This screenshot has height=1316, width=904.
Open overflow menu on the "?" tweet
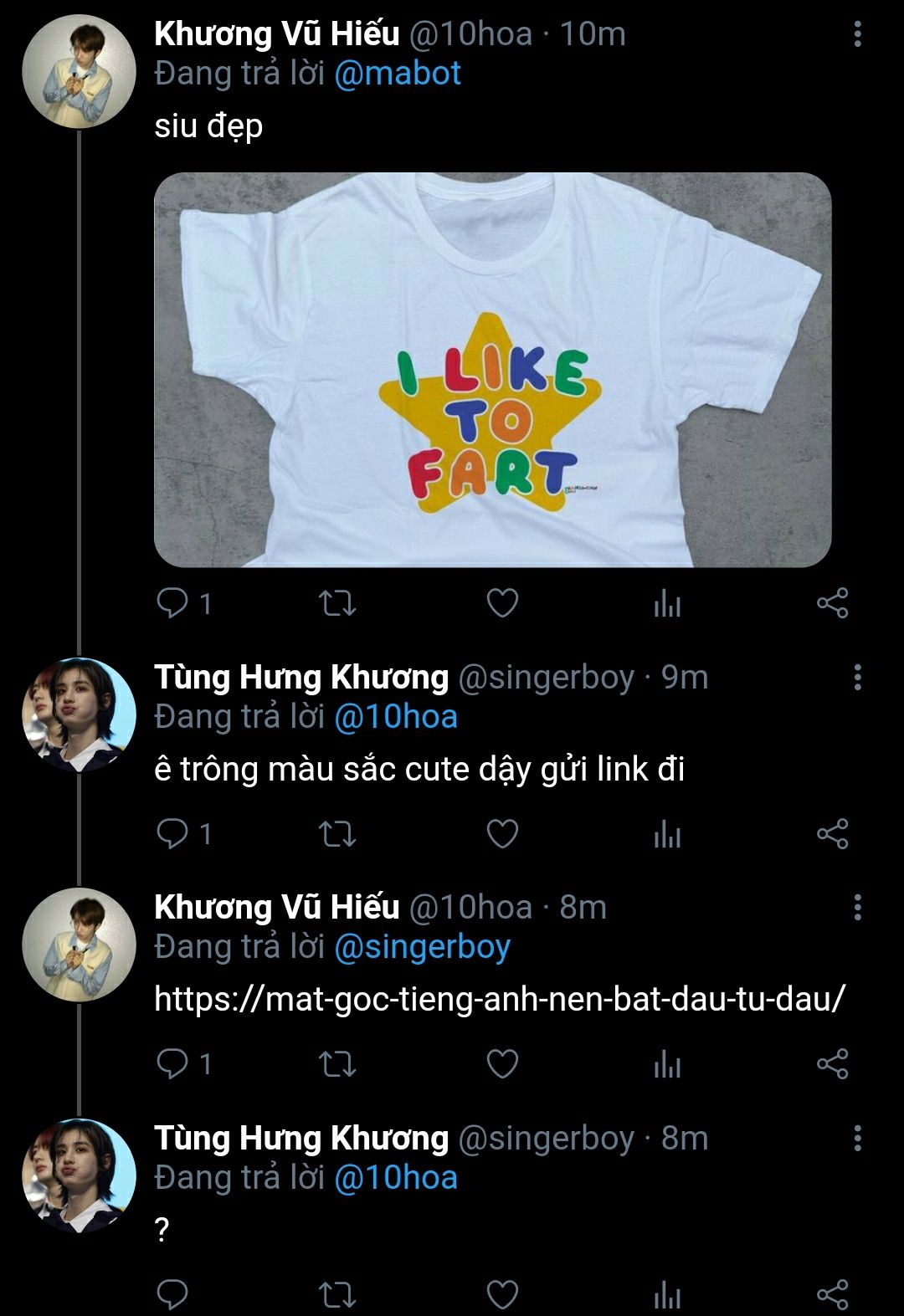(857, 1138)
